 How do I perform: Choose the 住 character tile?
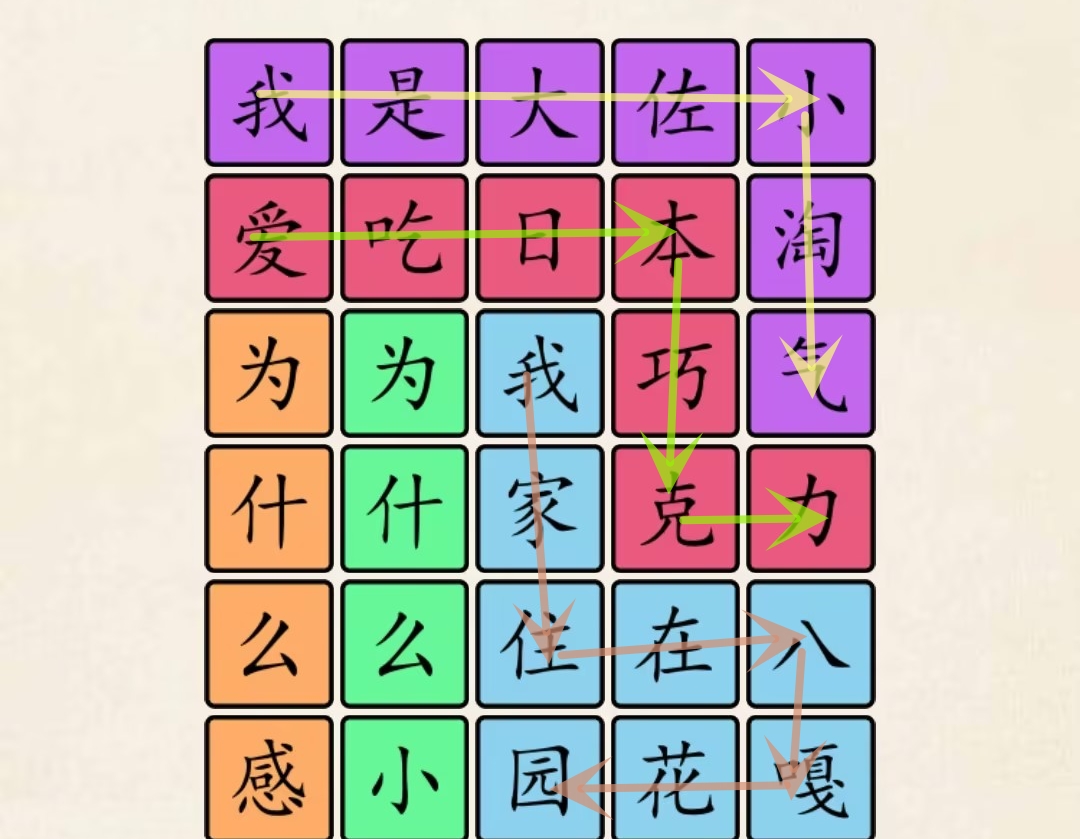540,644
